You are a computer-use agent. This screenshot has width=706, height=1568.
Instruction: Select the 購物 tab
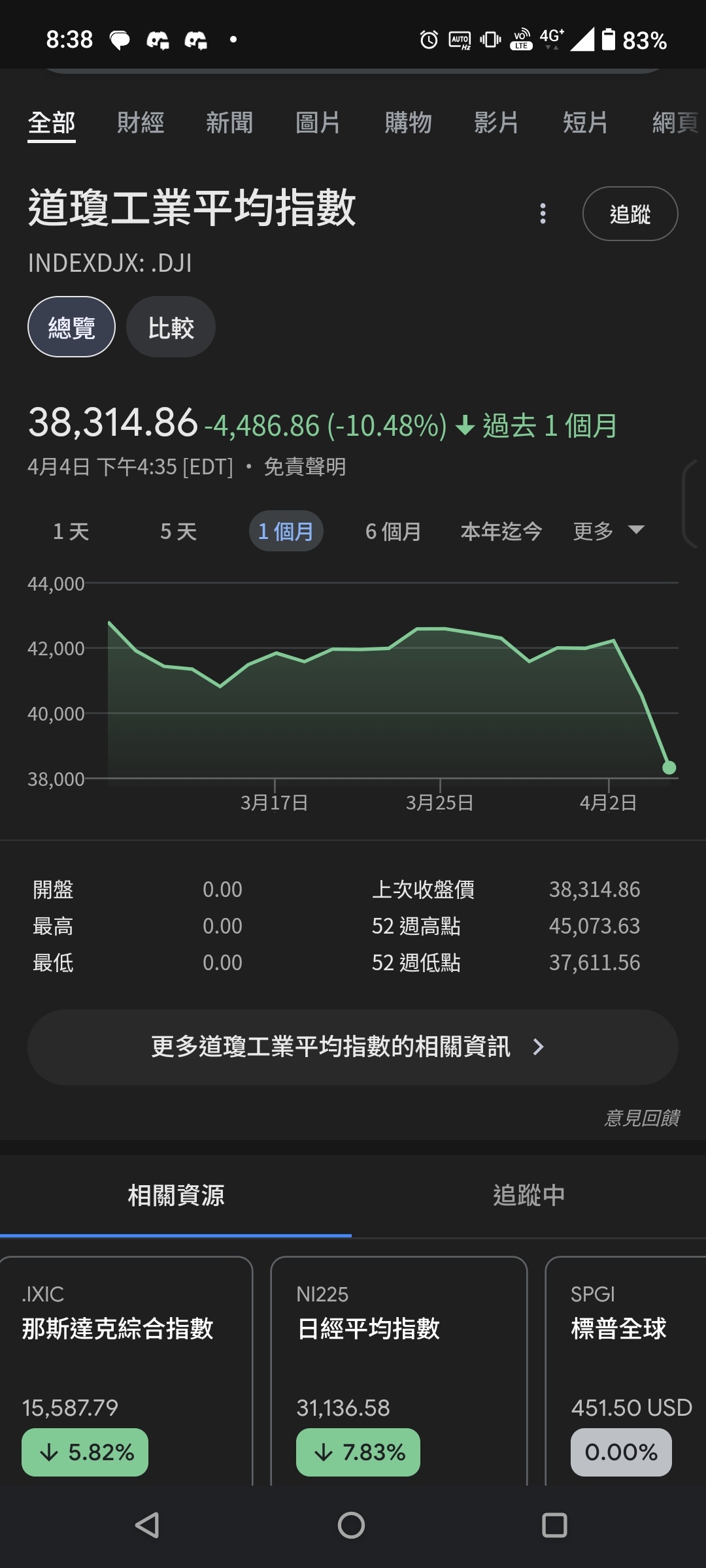(x=408, y=122)
